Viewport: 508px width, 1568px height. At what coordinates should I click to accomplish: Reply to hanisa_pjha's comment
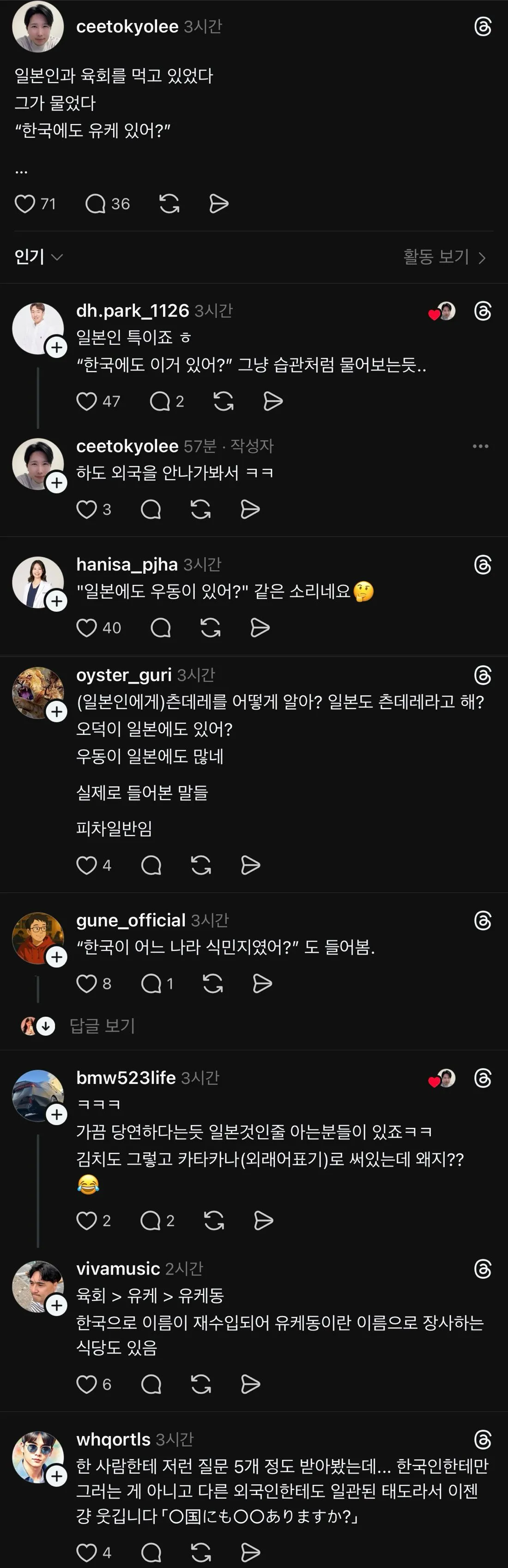coord(161,627)
